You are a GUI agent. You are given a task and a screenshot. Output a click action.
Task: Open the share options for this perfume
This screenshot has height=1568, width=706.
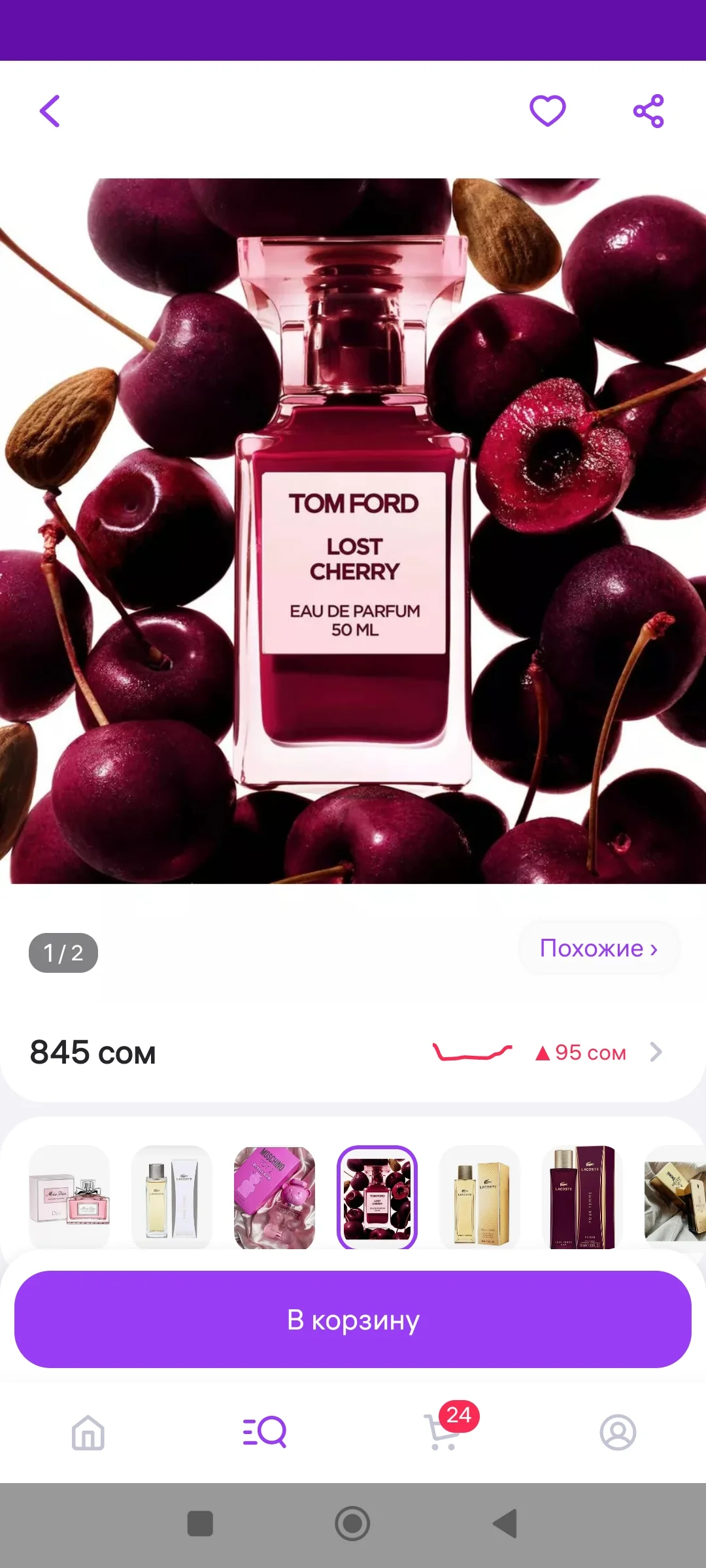coord(648,110)
